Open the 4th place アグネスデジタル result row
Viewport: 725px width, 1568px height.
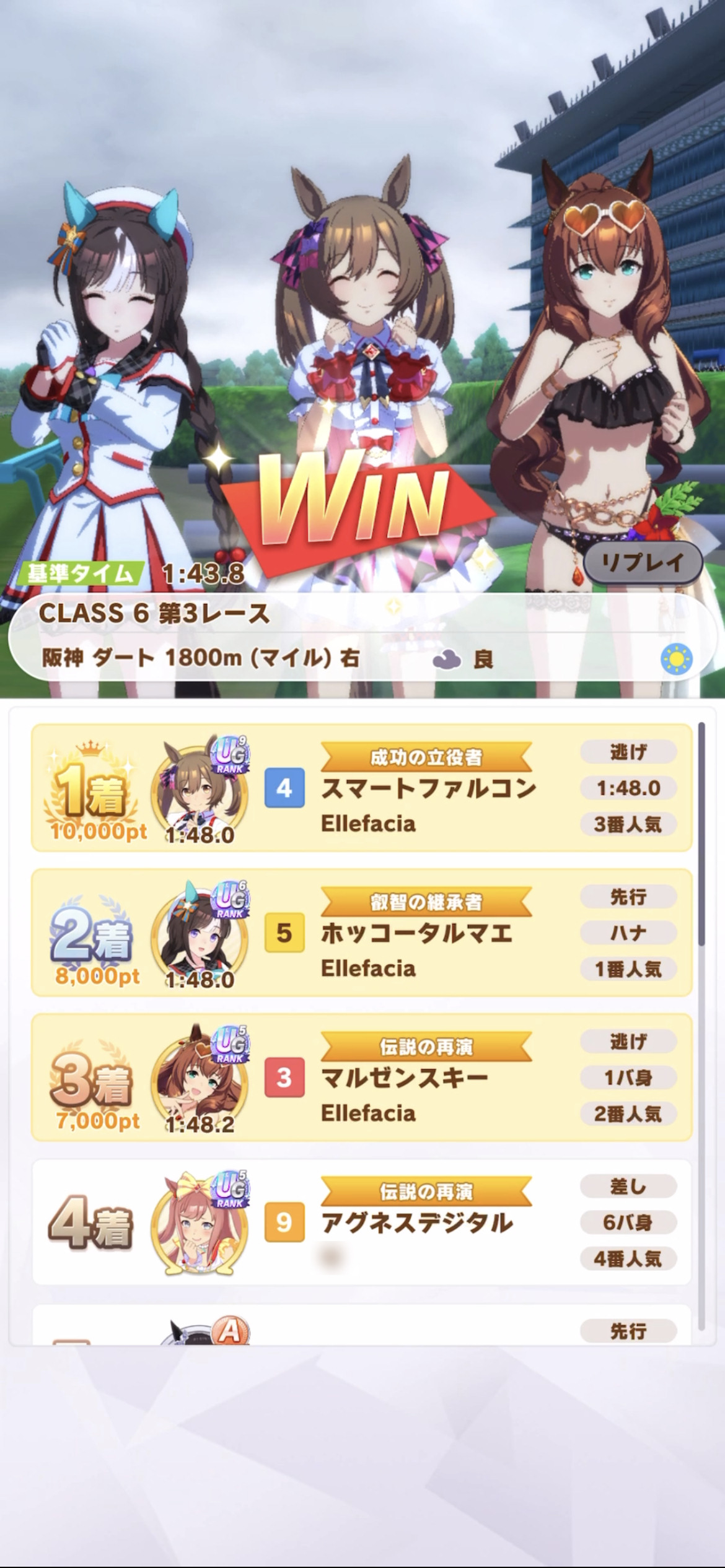coord(362,1222)
